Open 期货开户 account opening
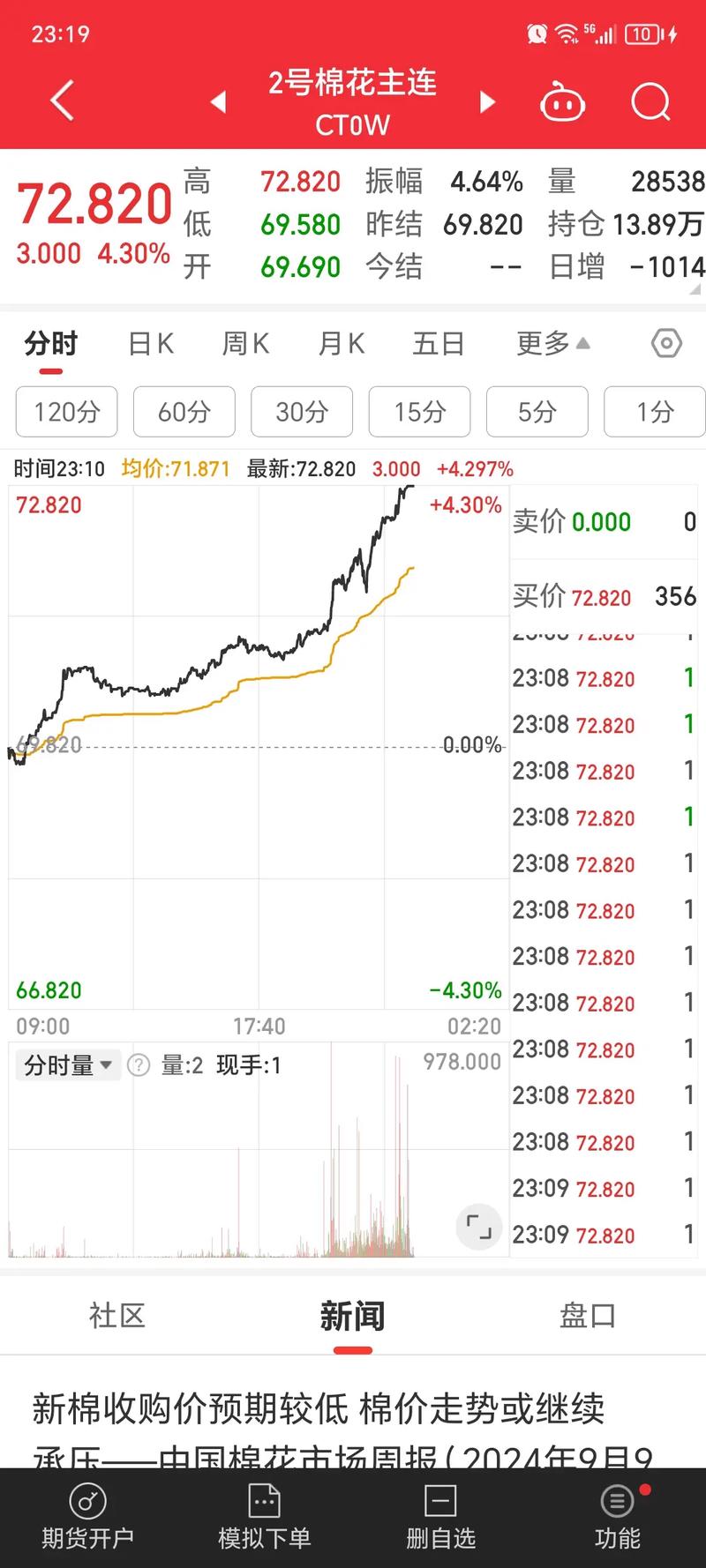706x1568 pixels. point(86,1517)
